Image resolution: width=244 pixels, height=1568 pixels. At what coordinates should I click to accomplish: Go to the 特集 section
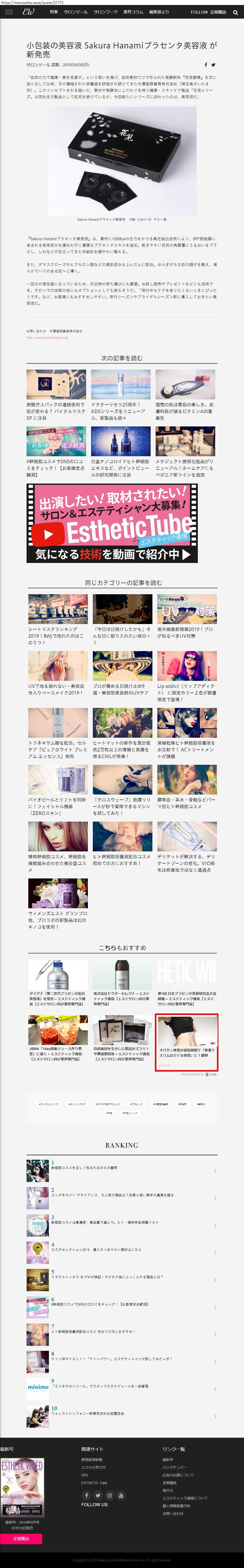click(x=54, y=12)
